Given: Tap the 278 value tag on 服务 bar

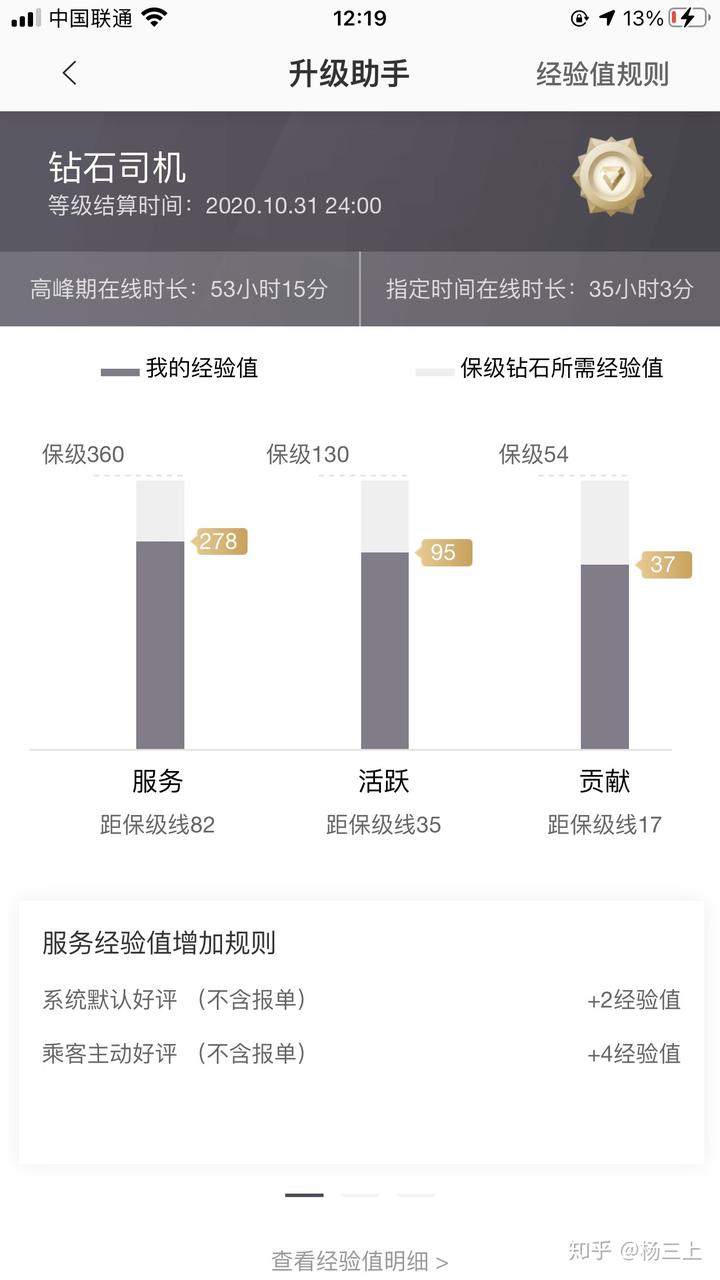Looking at the screenshot, I should click(219, 542).
